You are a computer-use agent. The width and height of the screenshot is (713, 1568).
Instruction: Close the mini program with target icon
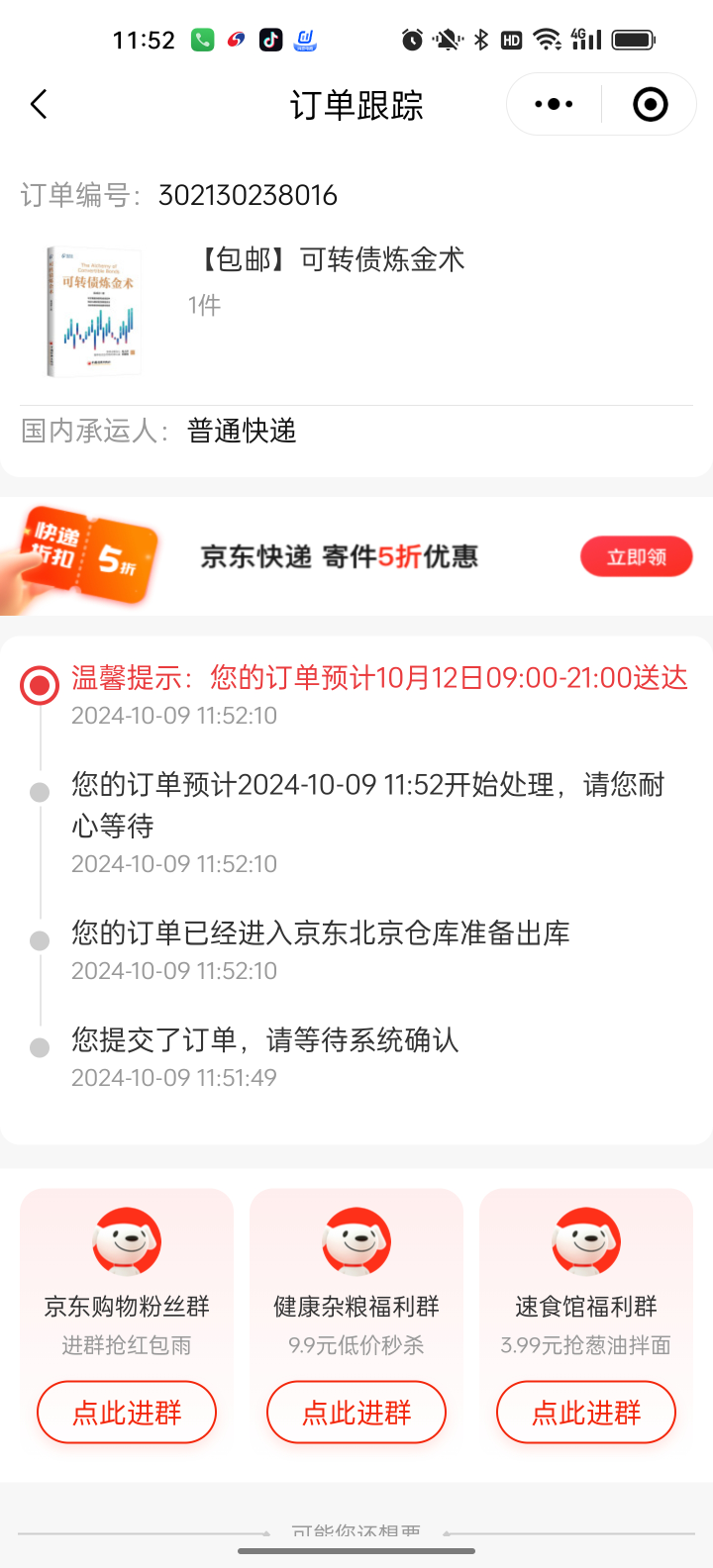[x=650, y=104]
